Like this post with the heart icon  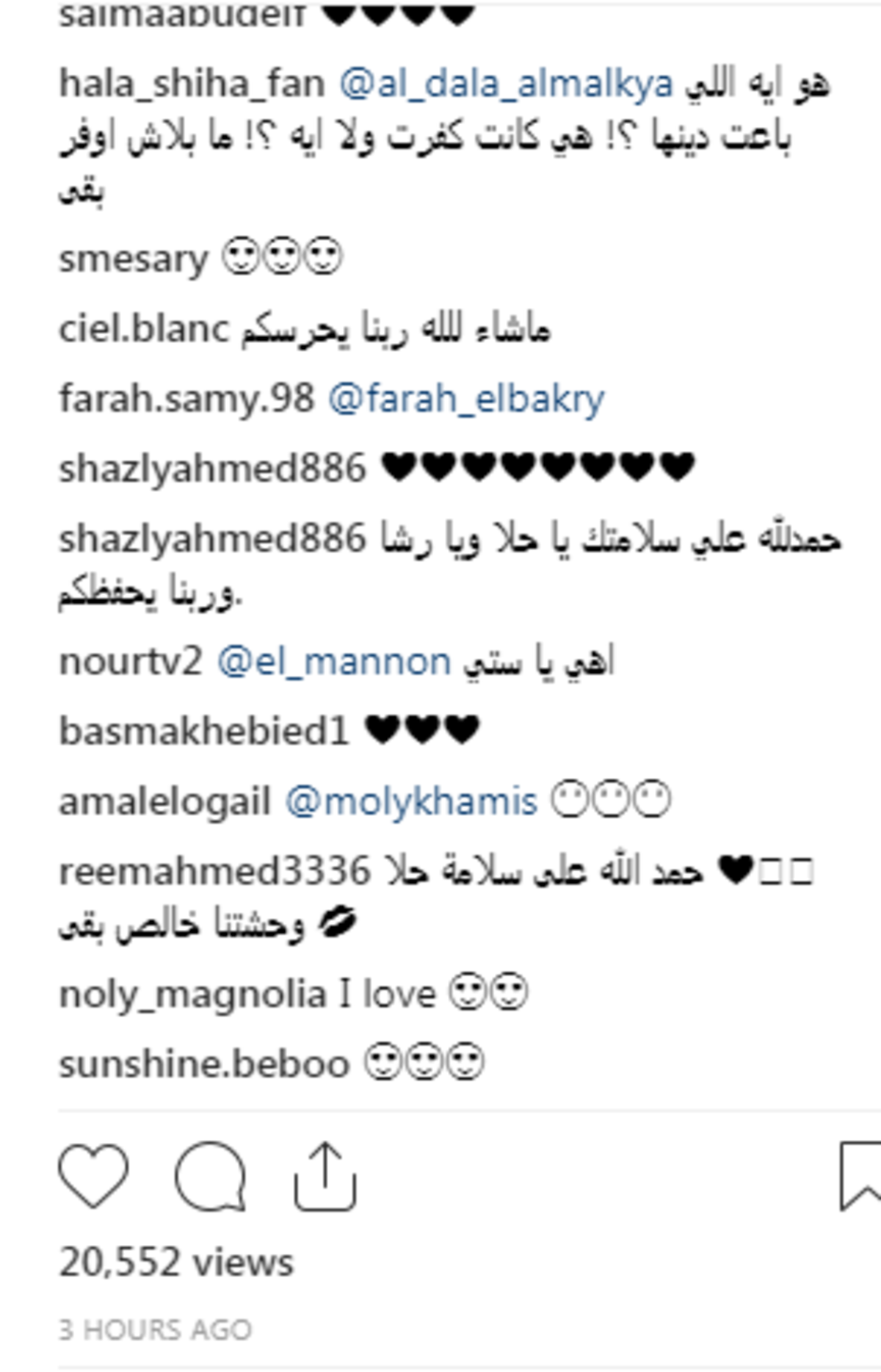pos(93,1176)
